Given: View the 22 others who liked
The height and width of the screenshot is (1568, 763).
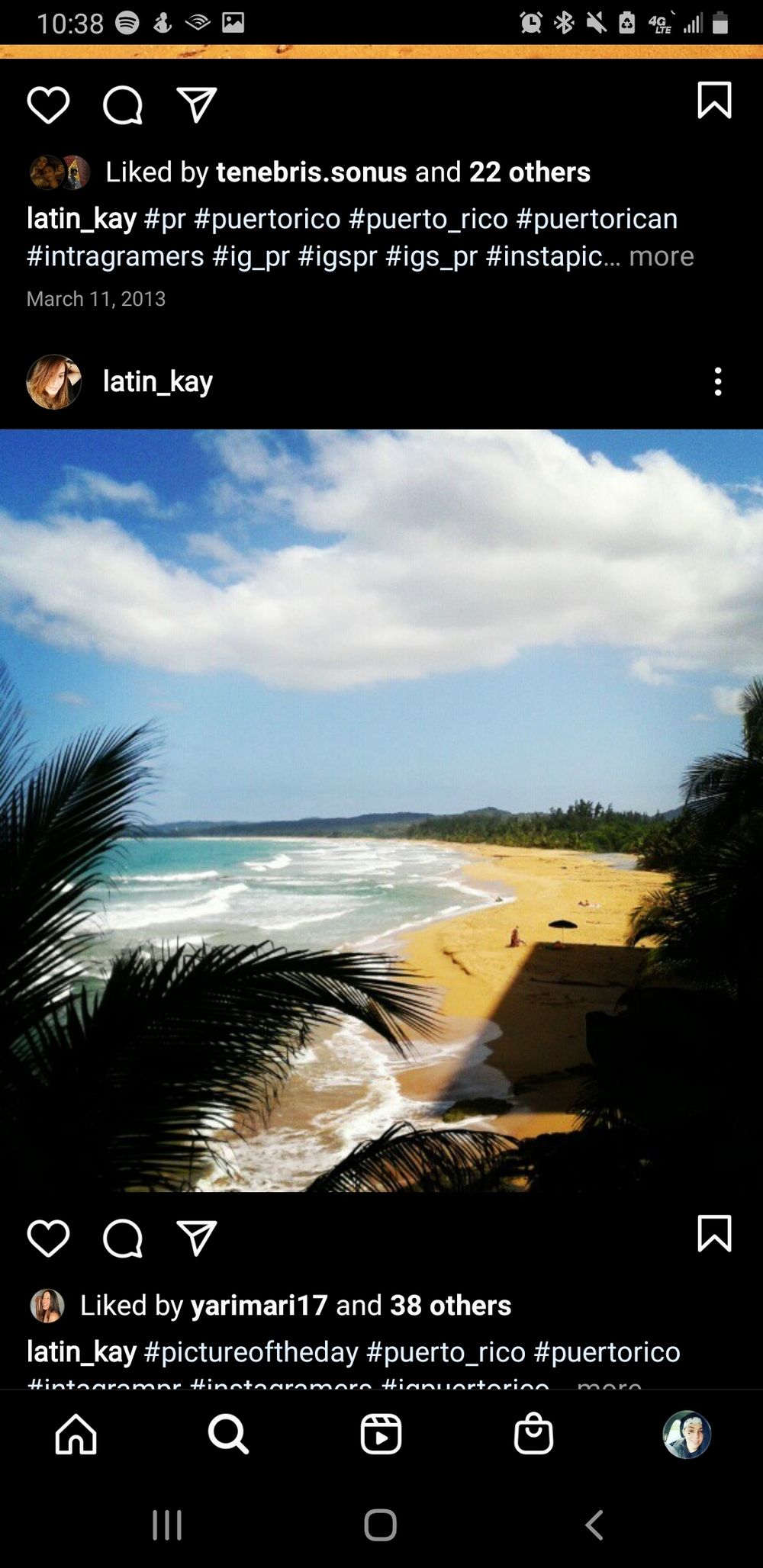Looking at the screenshot, I should tap(530, 172).
